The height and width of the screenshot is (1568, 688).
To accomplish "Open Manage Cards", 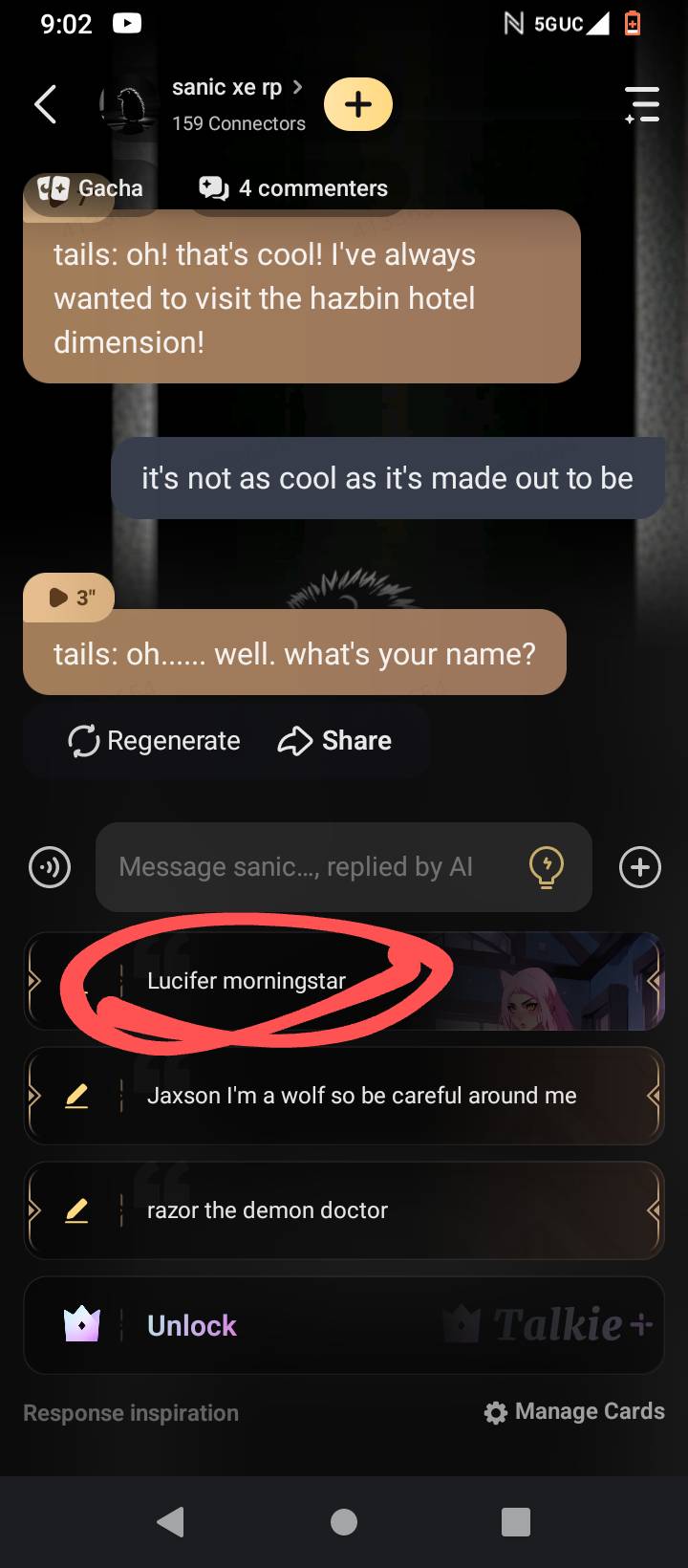I will pyautogui.click(x=574, y=1412).
